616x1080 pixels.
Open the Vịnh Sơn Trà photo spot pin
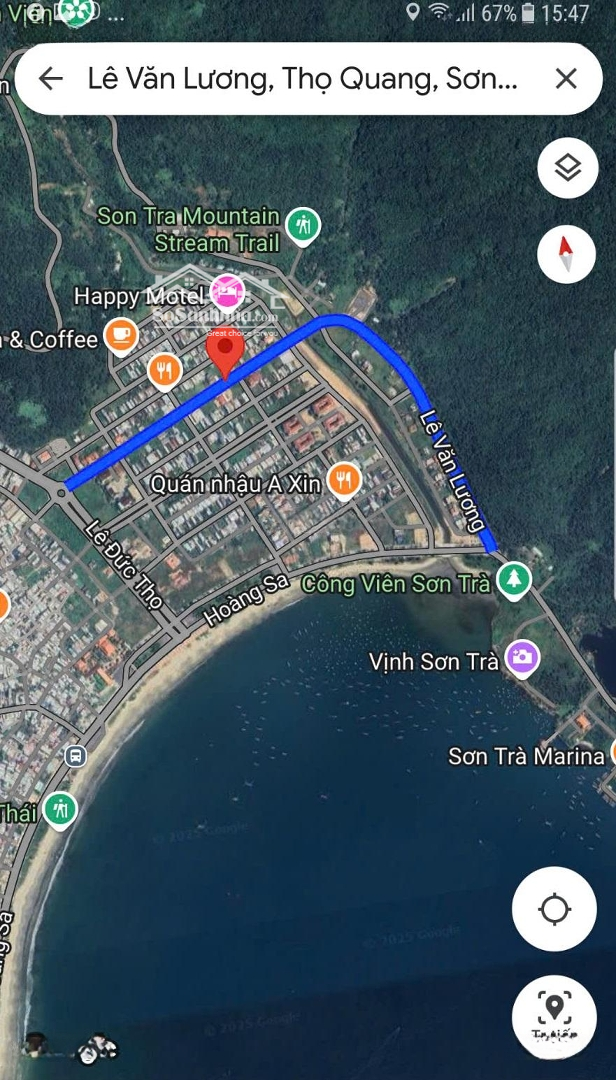coord(521,659)
